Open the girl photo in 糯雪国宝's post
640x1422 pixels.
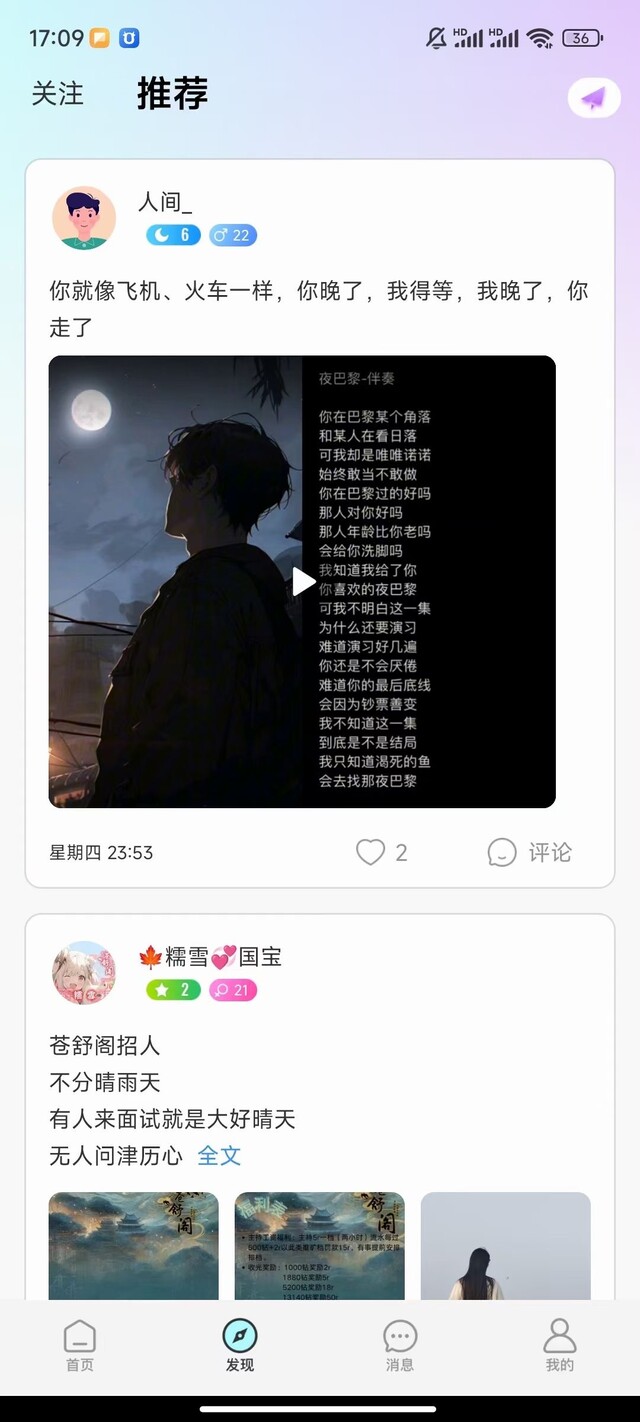[505, 1245]
